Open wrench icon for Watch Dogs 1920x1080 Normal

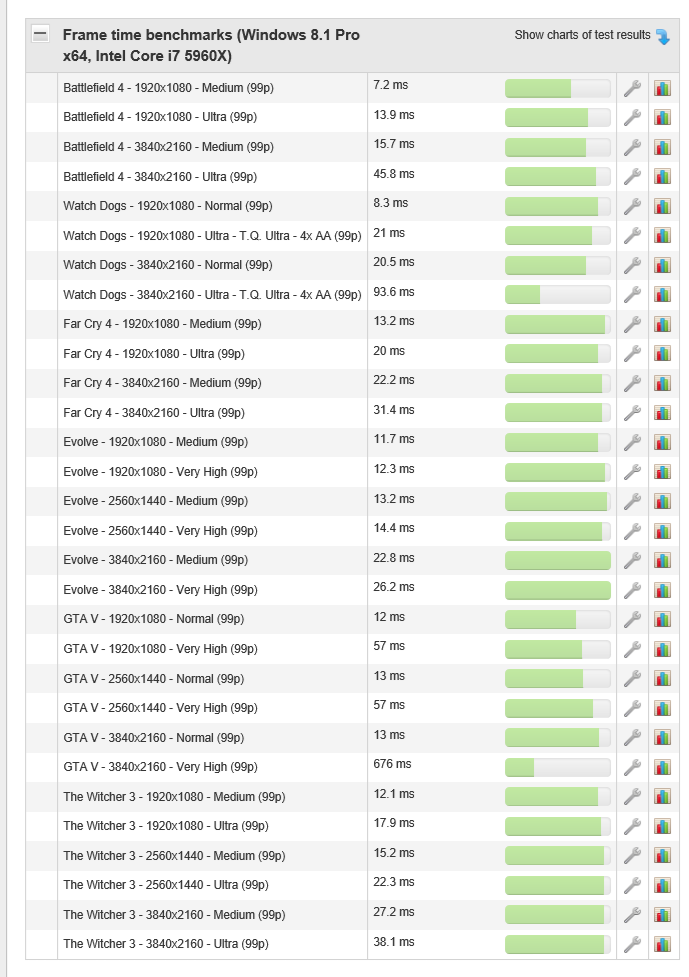coord(632,206)
